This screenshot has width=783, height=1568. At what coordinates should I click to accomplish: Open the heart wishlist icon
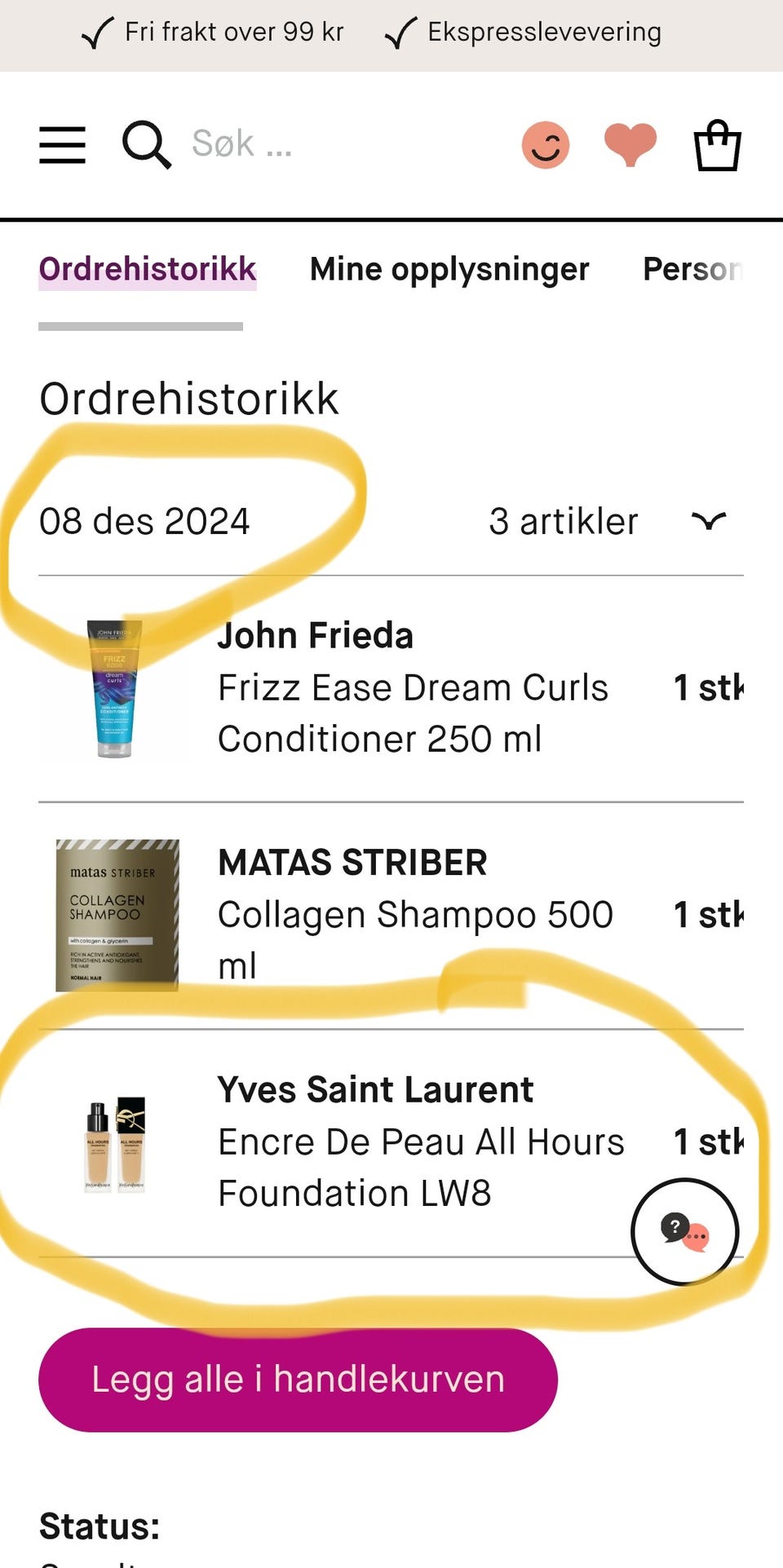pos(629,144)
